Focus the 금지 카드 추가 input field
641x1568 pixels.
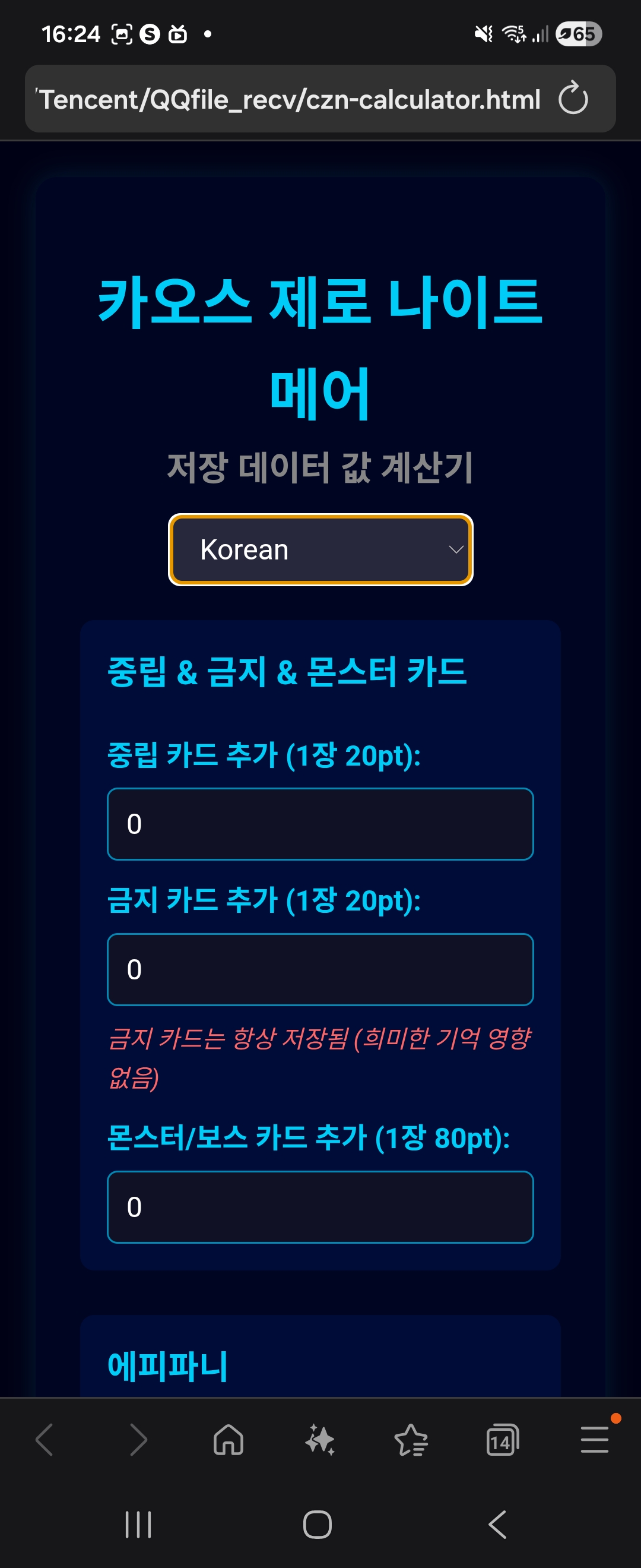click(x=320, y=969)
